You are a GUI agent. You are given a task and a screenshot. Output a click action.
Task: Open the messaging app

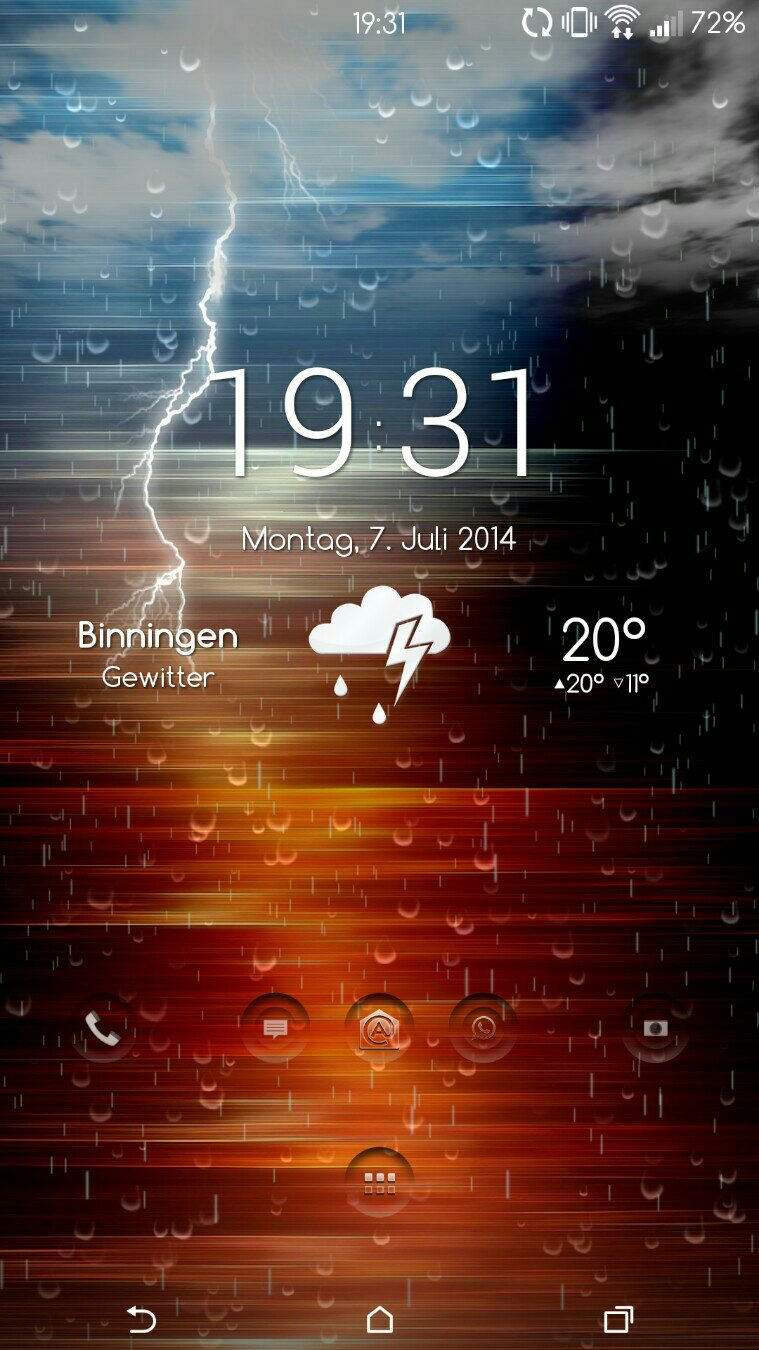275,1028
